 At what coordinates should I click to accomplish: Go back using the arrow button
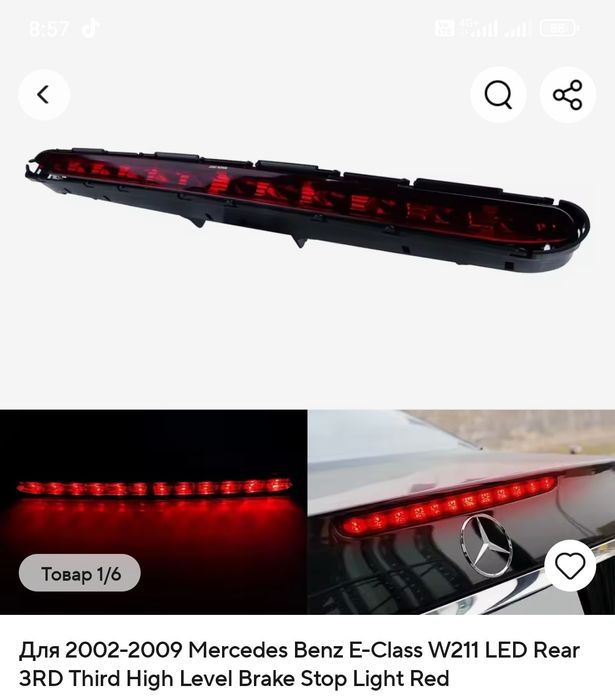[44, 95]
